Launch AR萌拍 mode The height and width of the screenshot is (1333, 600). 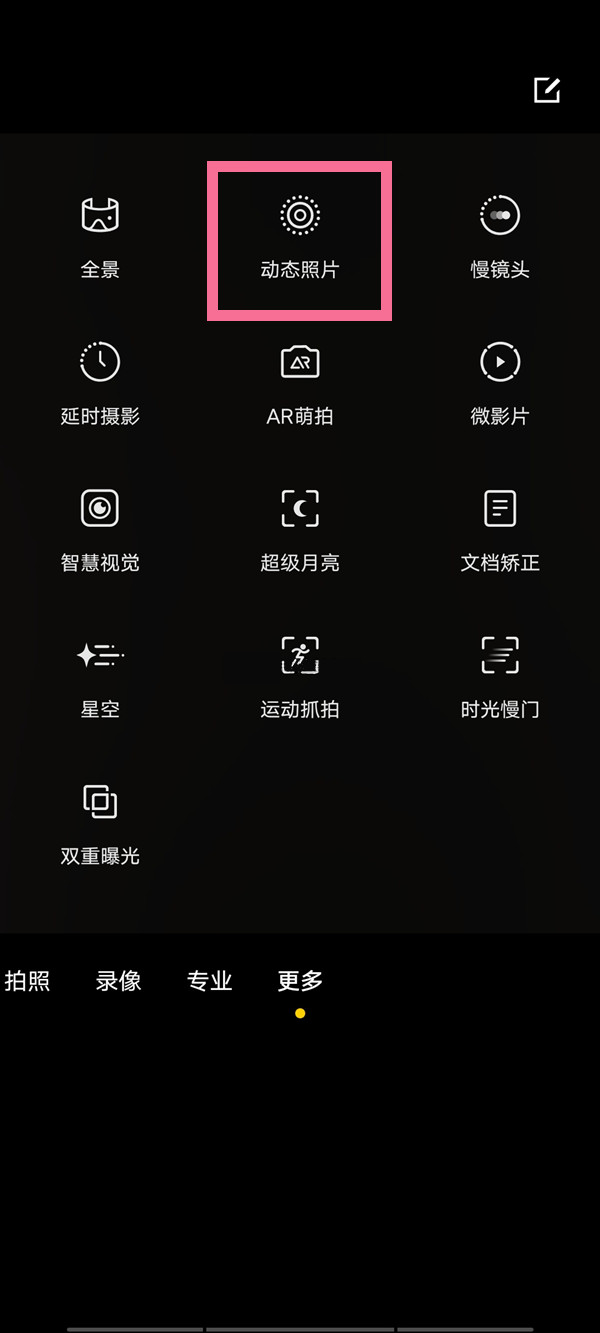[x=300, y=385]
